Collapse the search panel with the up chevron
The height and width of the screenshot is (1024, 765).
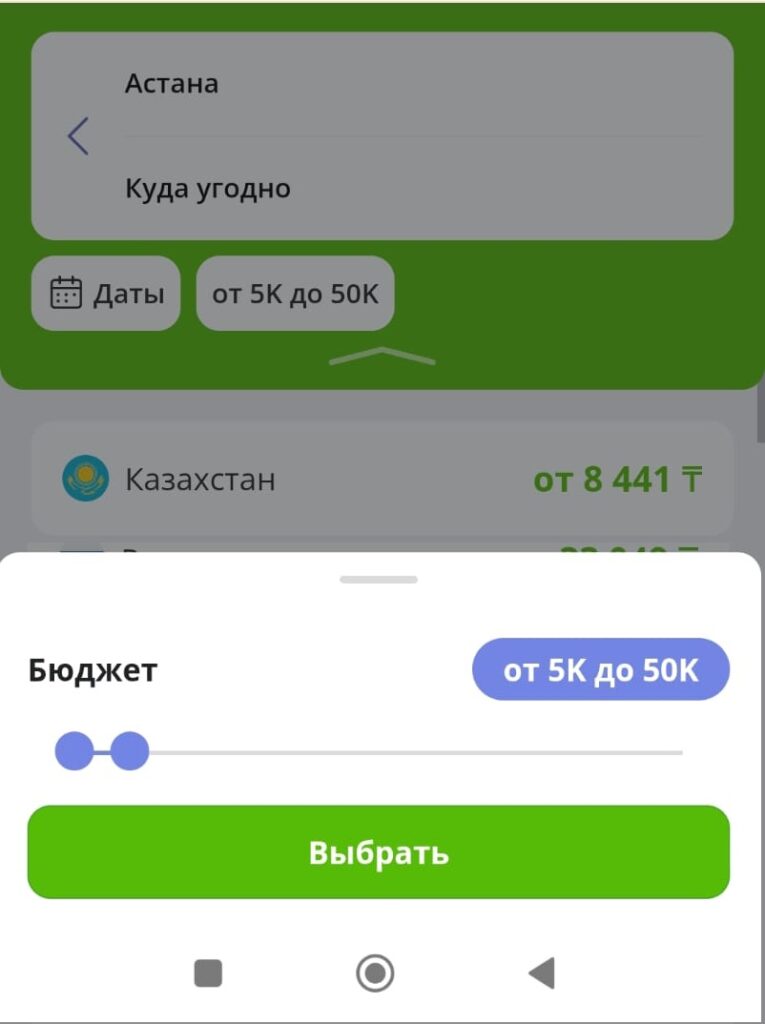382,356
